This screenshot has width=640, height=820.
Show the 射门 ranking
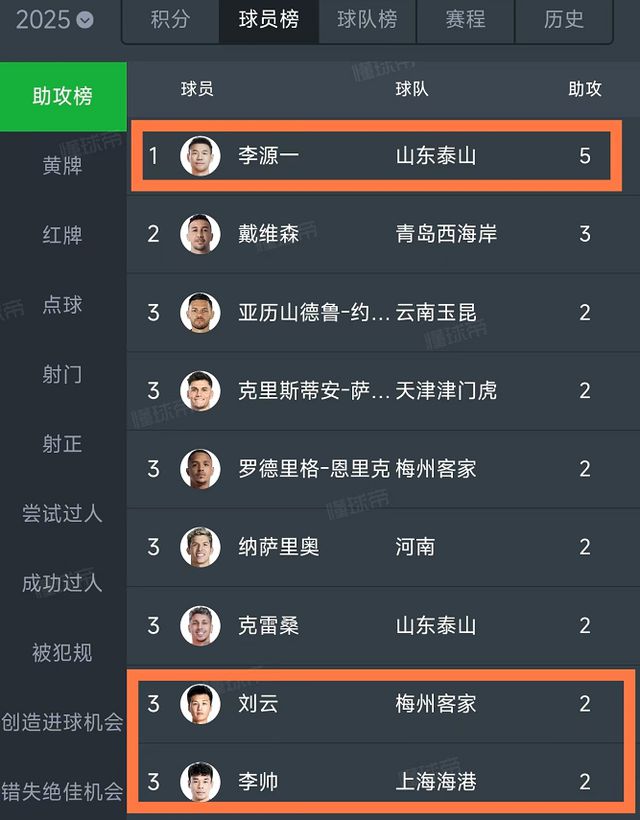(x=62, y=375)
